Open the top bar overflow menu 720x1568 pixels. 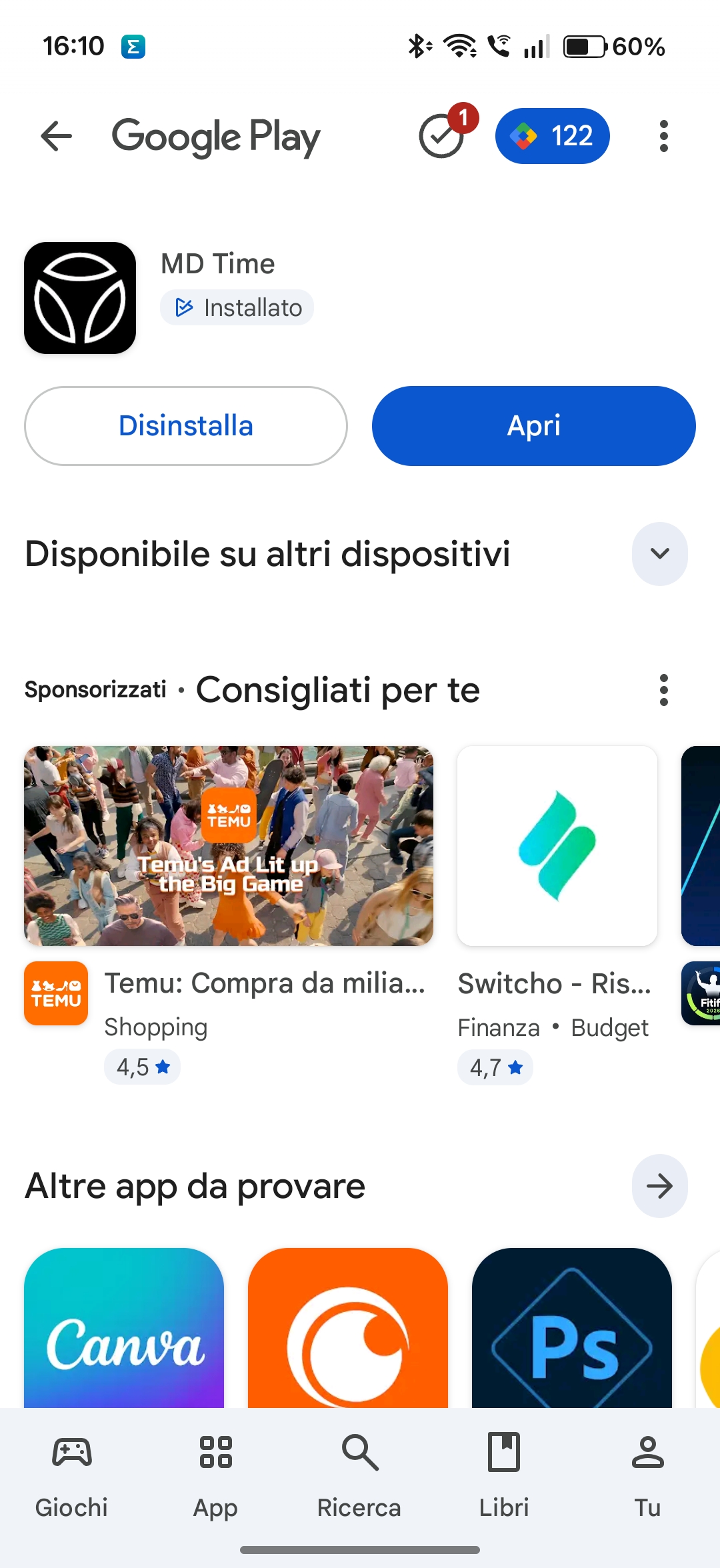pos(663,136)
